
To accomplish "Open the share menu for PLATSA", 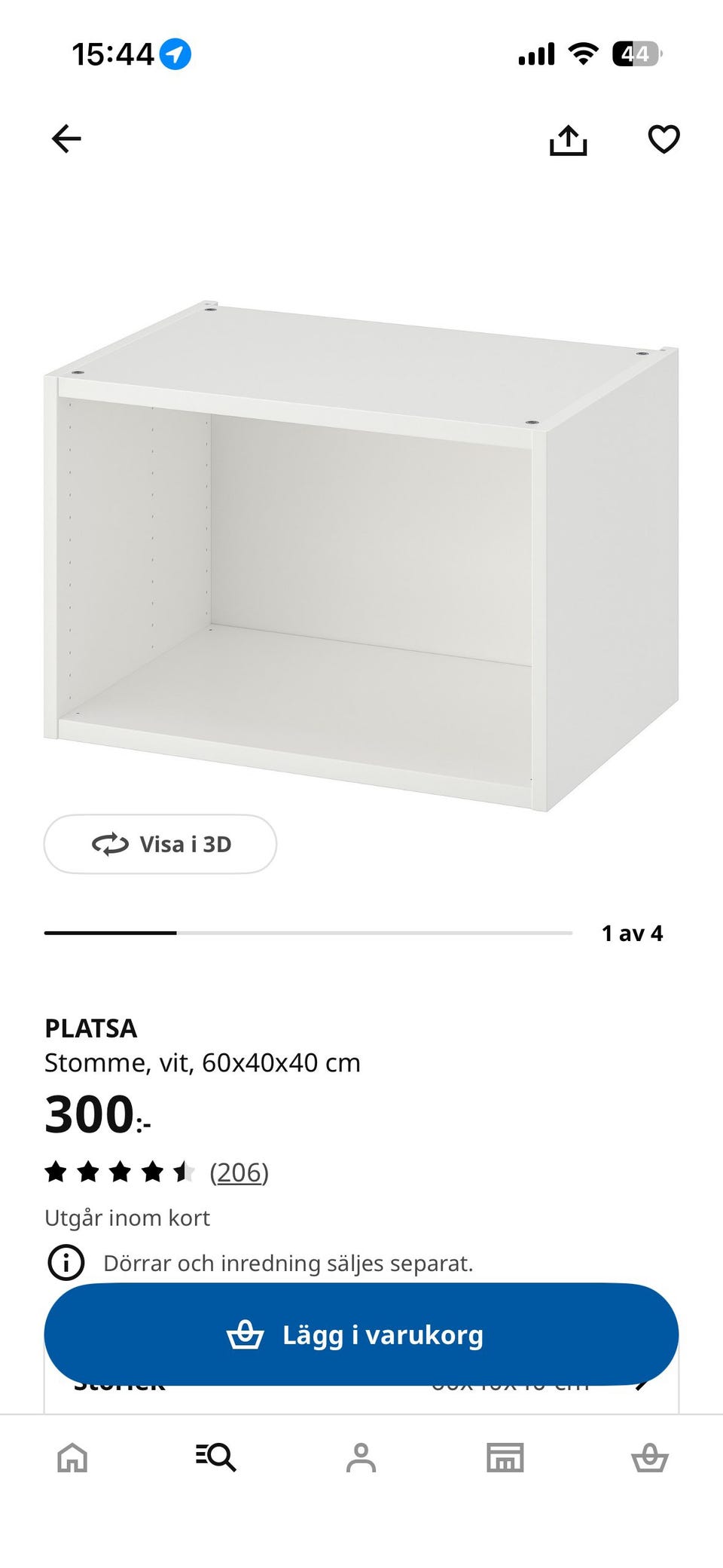I will click(x=569, y=139).
